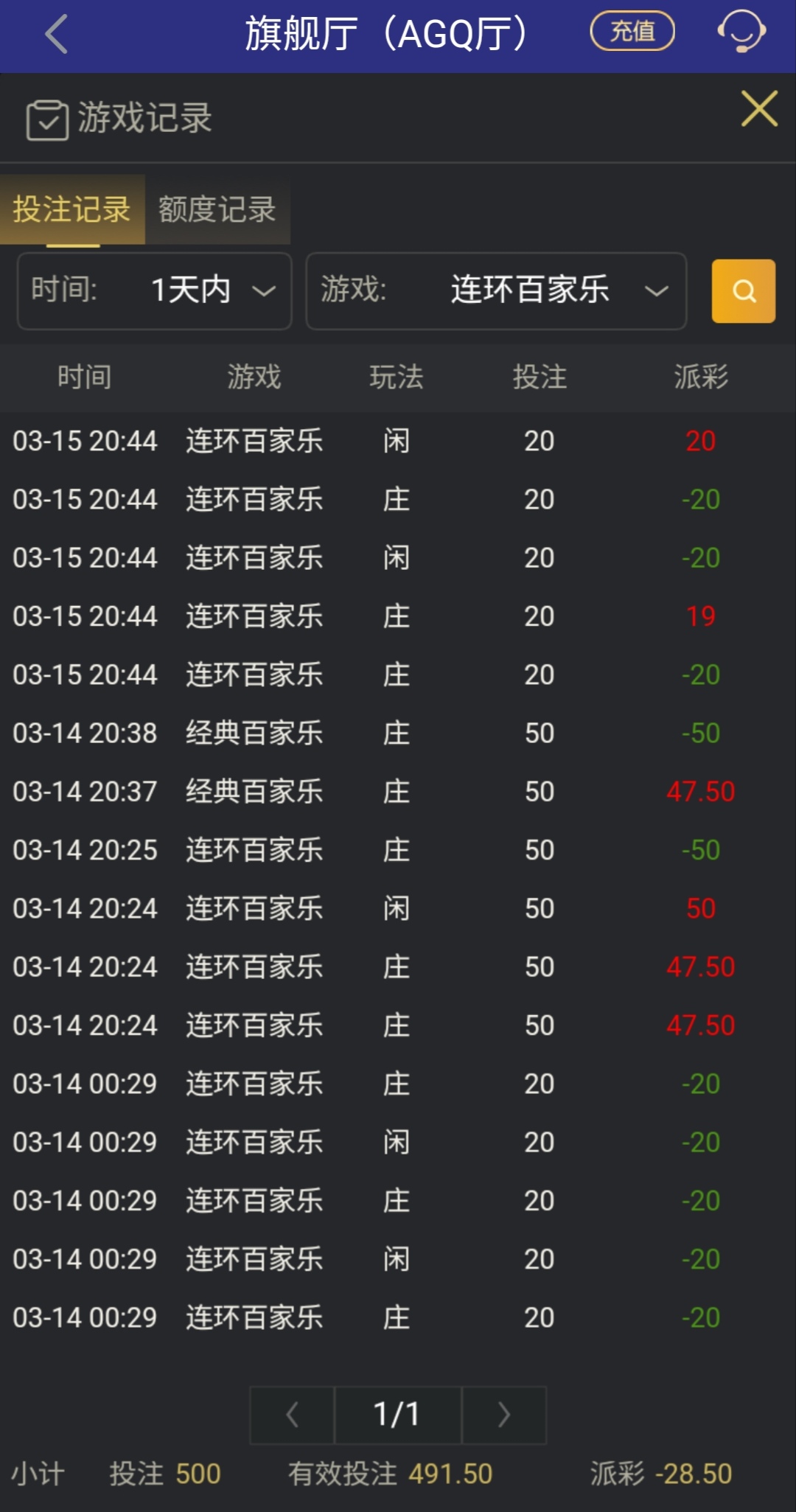Screen dimensions: 796x1512
Task: Go to the previous page arrow
Action: 292,1415
